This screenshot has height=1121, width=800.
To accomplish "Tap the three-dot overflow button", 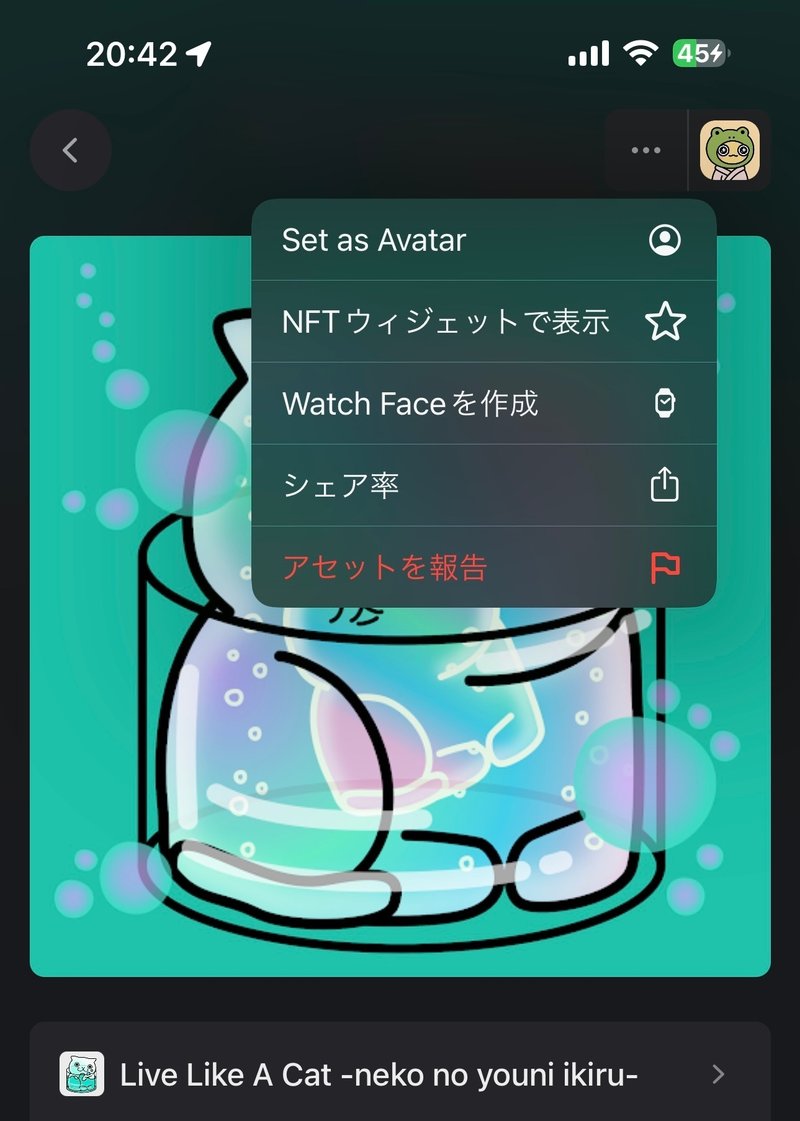I will [x=646, y=151].
